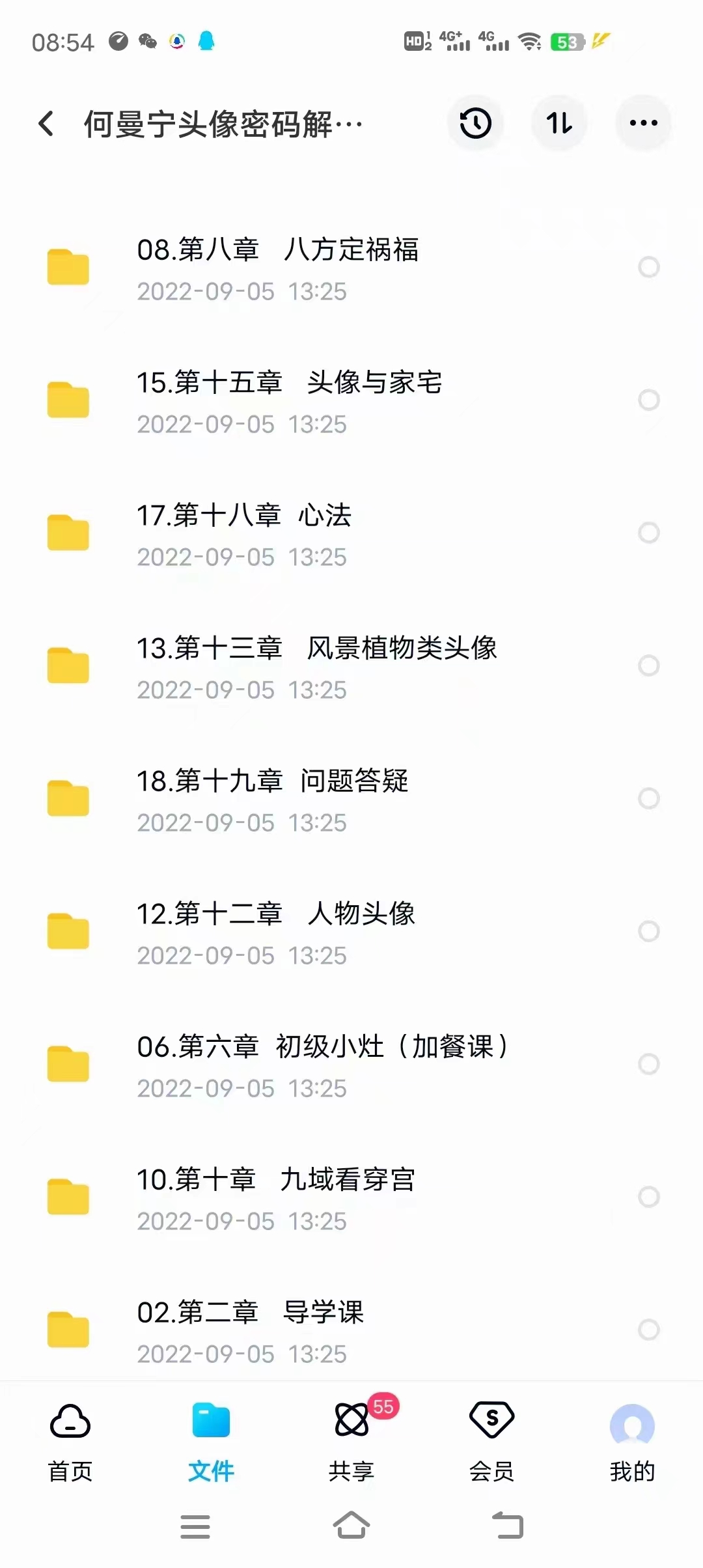703x1568 pixels.
Task: Tap the back arrow to return
Action: (46, 123)
